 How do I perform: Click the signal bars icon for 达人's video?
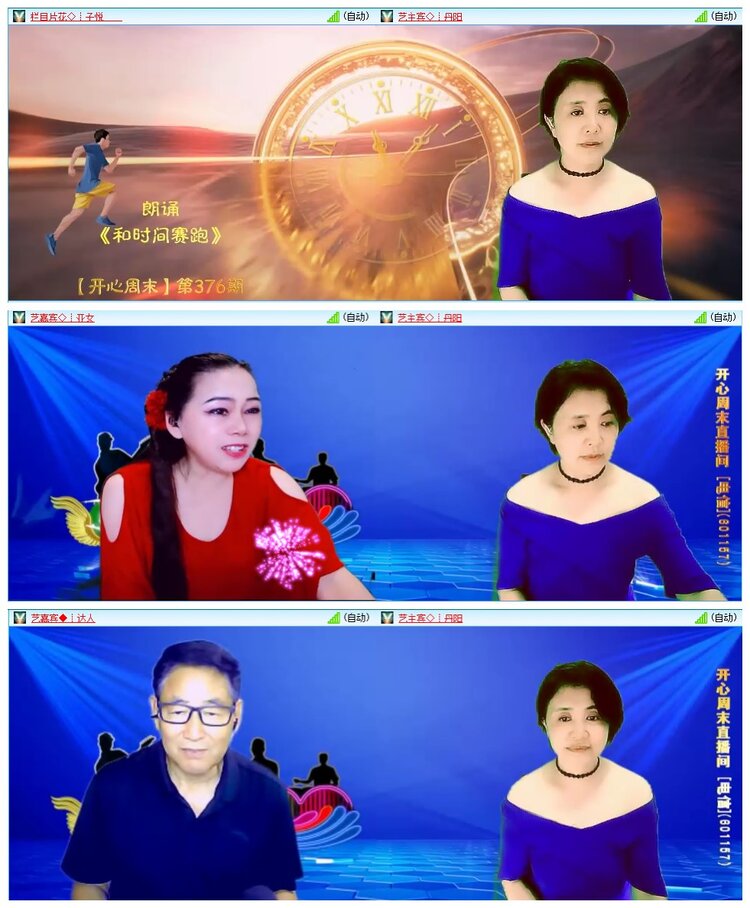(333, 619)
